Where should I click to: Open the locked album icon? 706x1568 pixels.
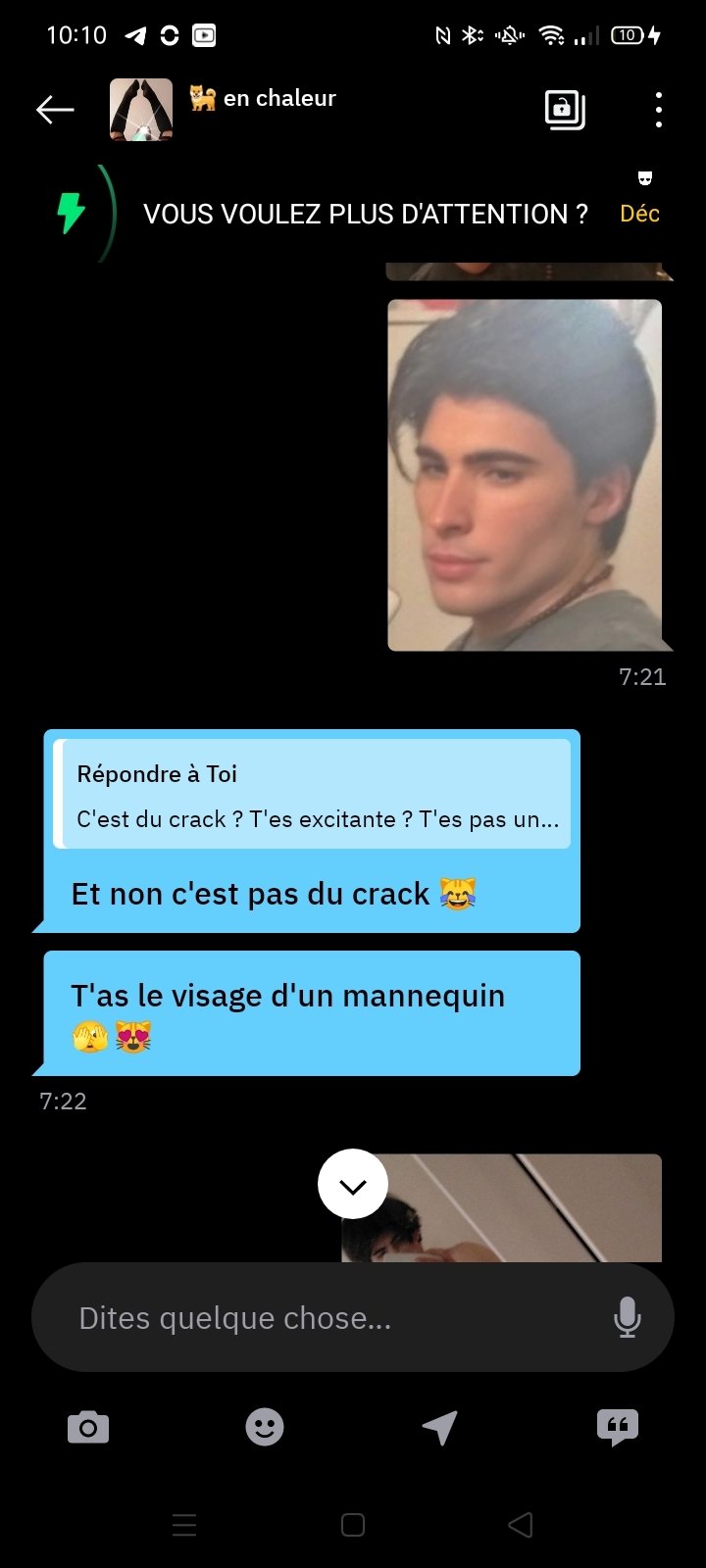(x=565, y=110)
